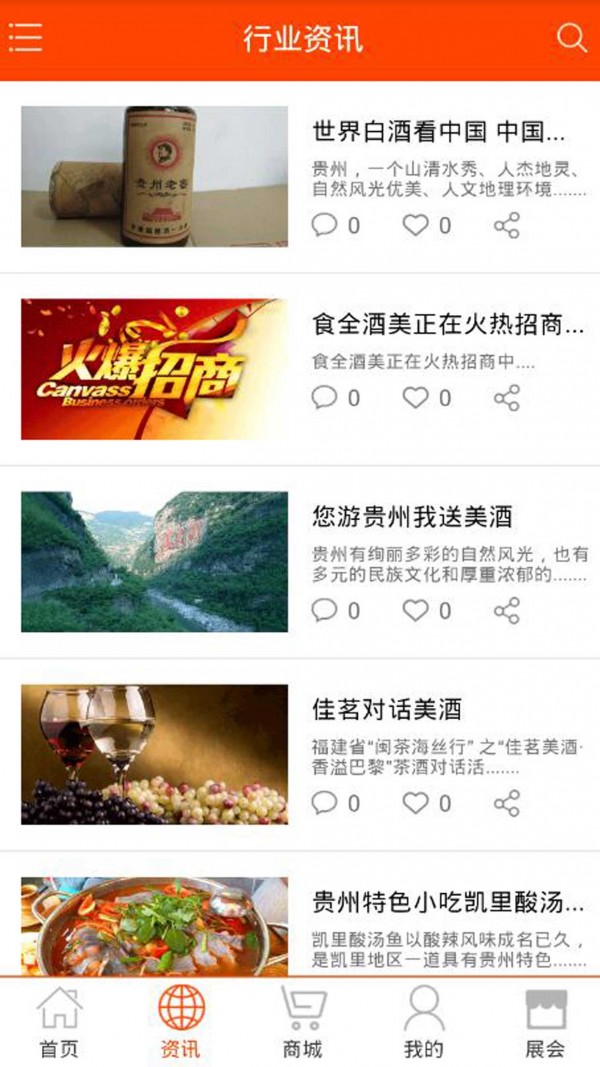Open article 世界白酒看中国

pos(439,132)
